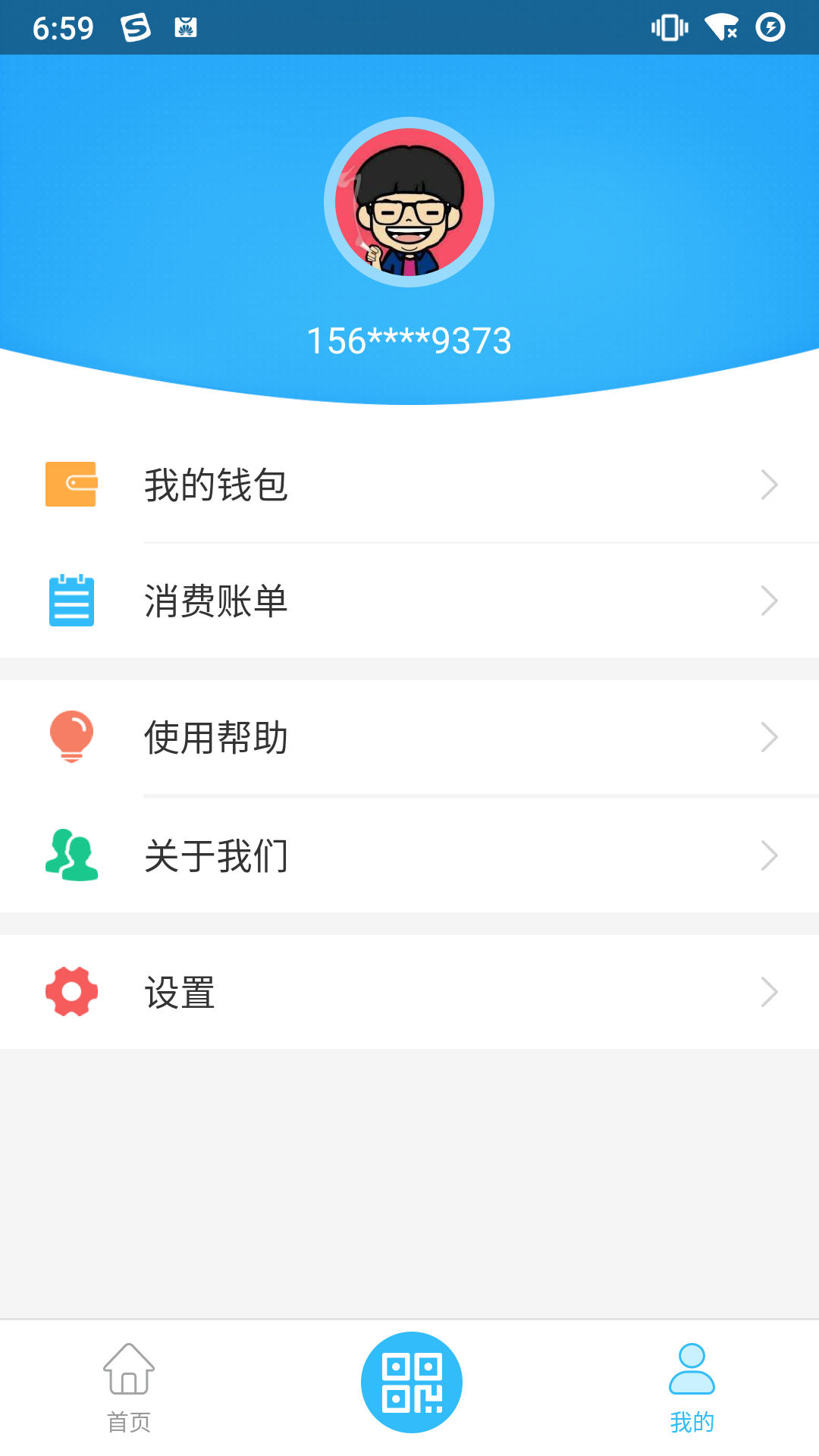This screenshot has height=1456, width=819.
Task: Tap the battery saver icon in status bar
Action: pos(772,27)
